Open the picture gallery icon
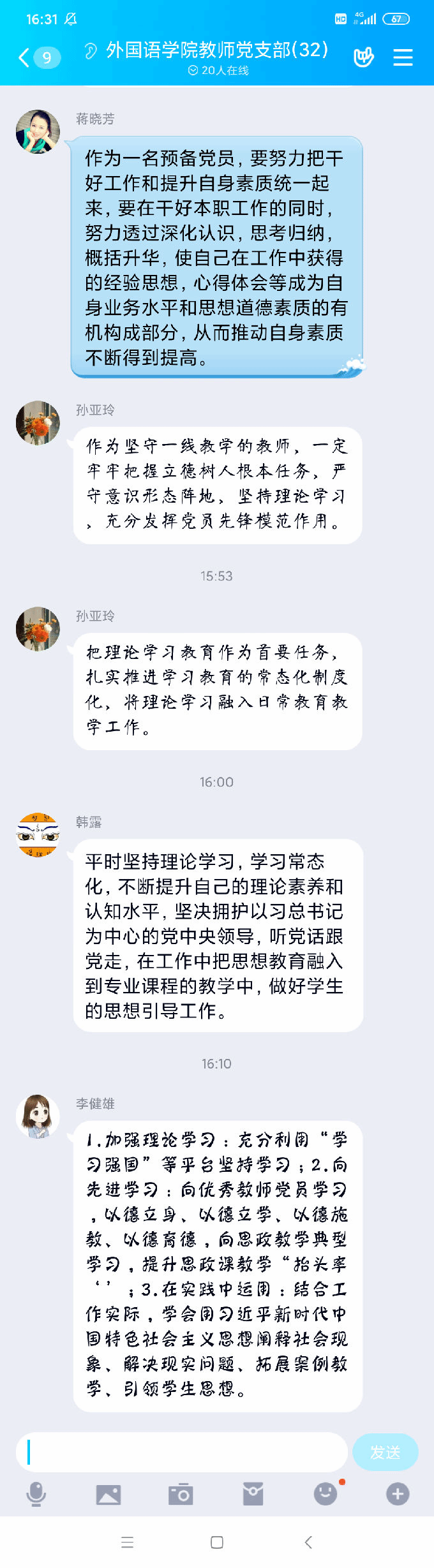434x1568 pixels. pos(108,1494)
